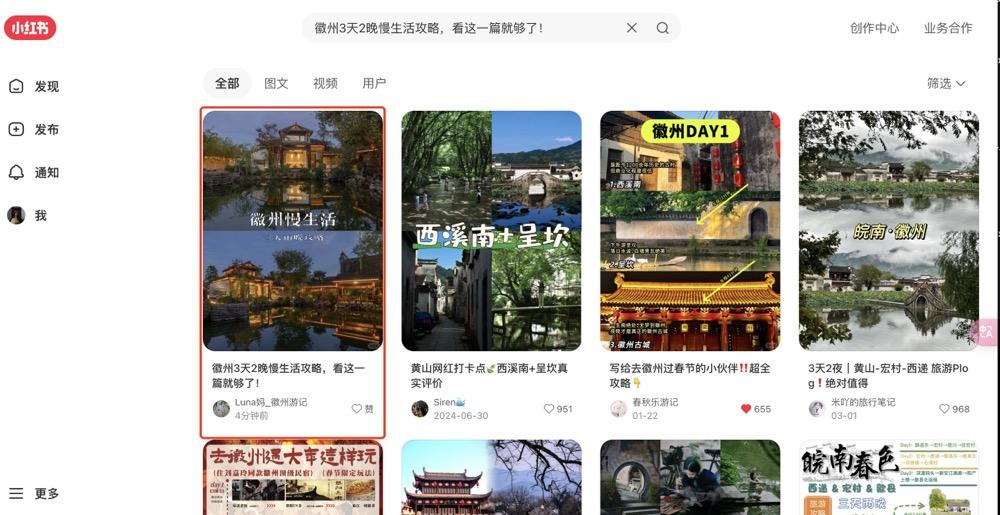Select the 全部 results tab
The width and height of the screenshot is (1000, 515).
point(227,83)
